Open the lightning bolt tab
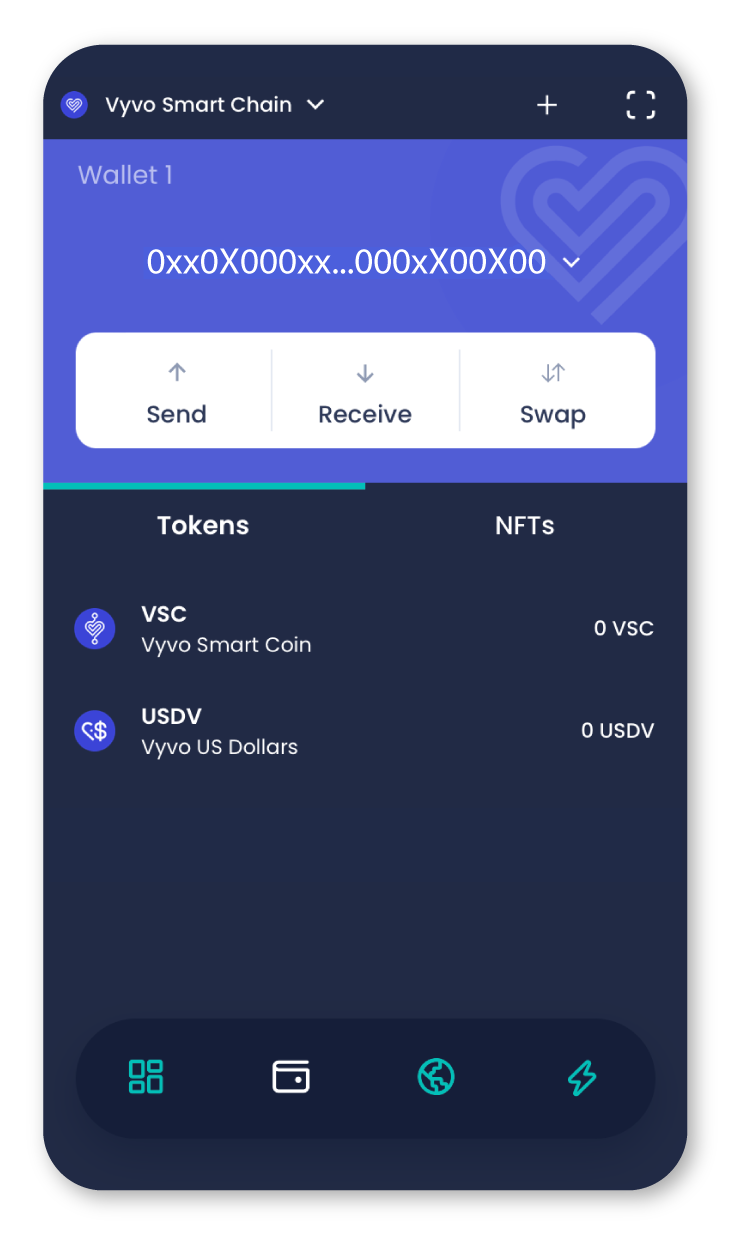Viewport: 730px width, 1247px height. click(x=582, y=1077)
